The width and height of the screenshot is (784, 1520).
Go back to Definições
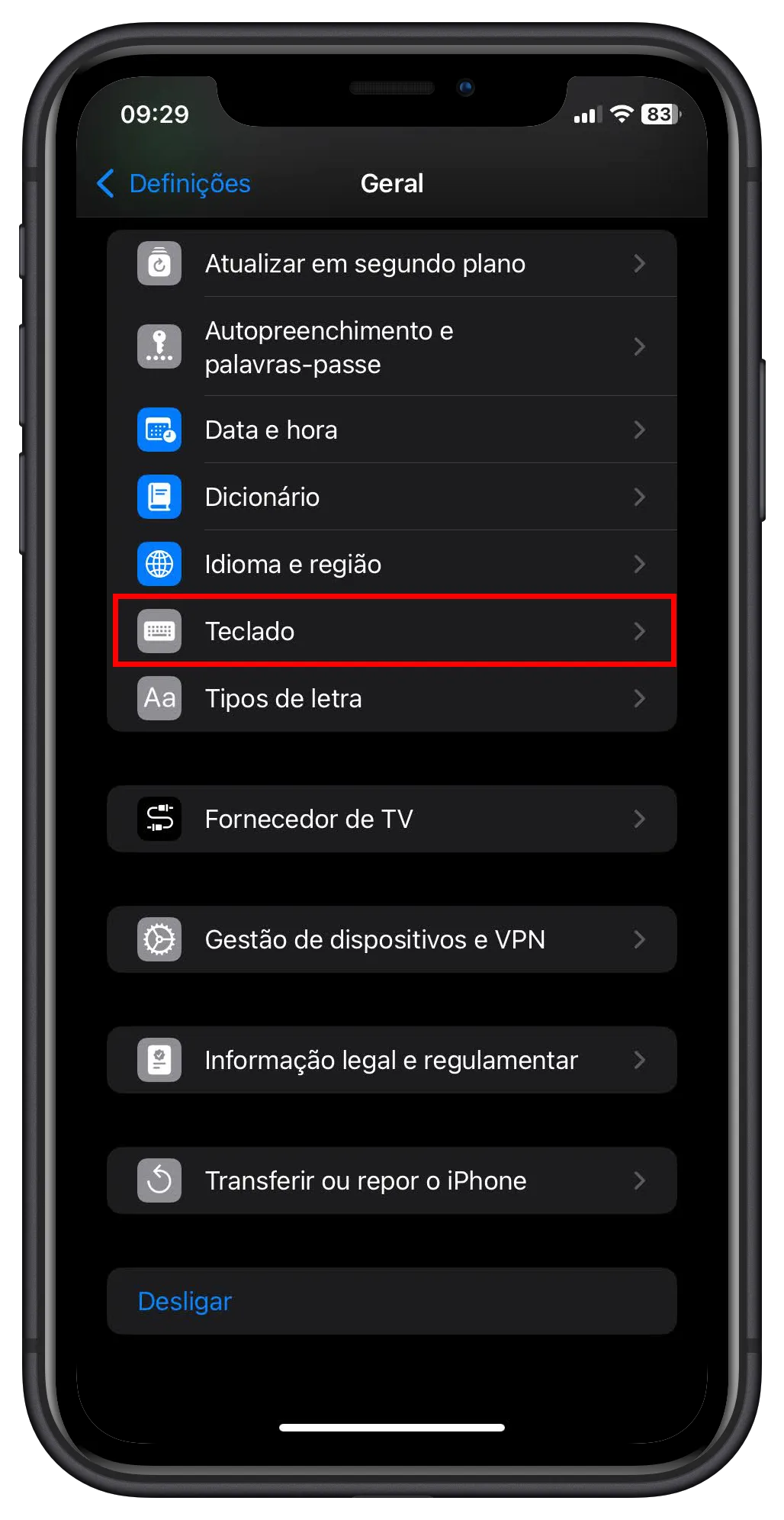174,184
